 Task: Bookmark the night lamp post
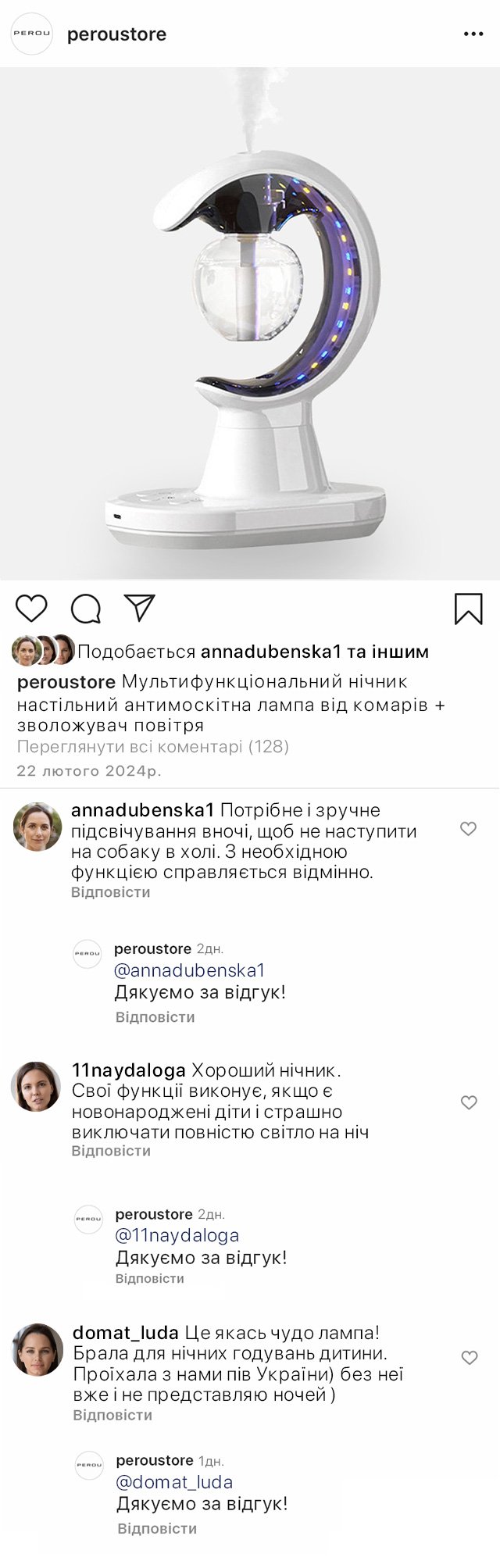469,609
